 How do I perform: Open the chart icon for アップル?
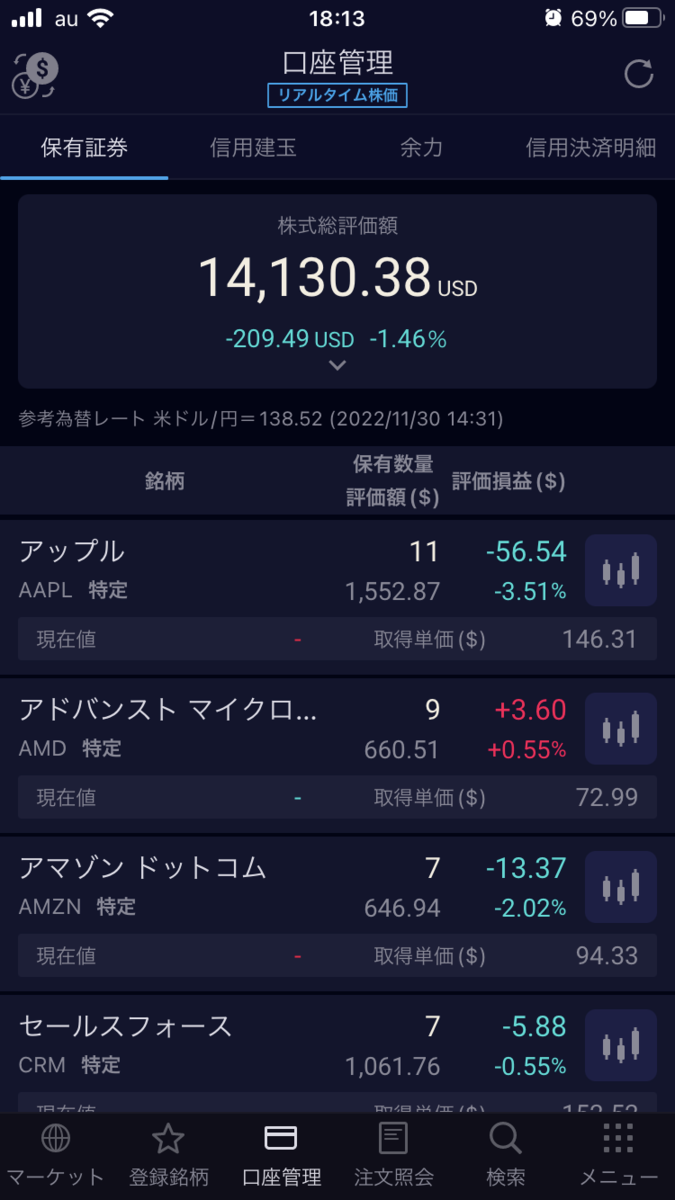620,571
